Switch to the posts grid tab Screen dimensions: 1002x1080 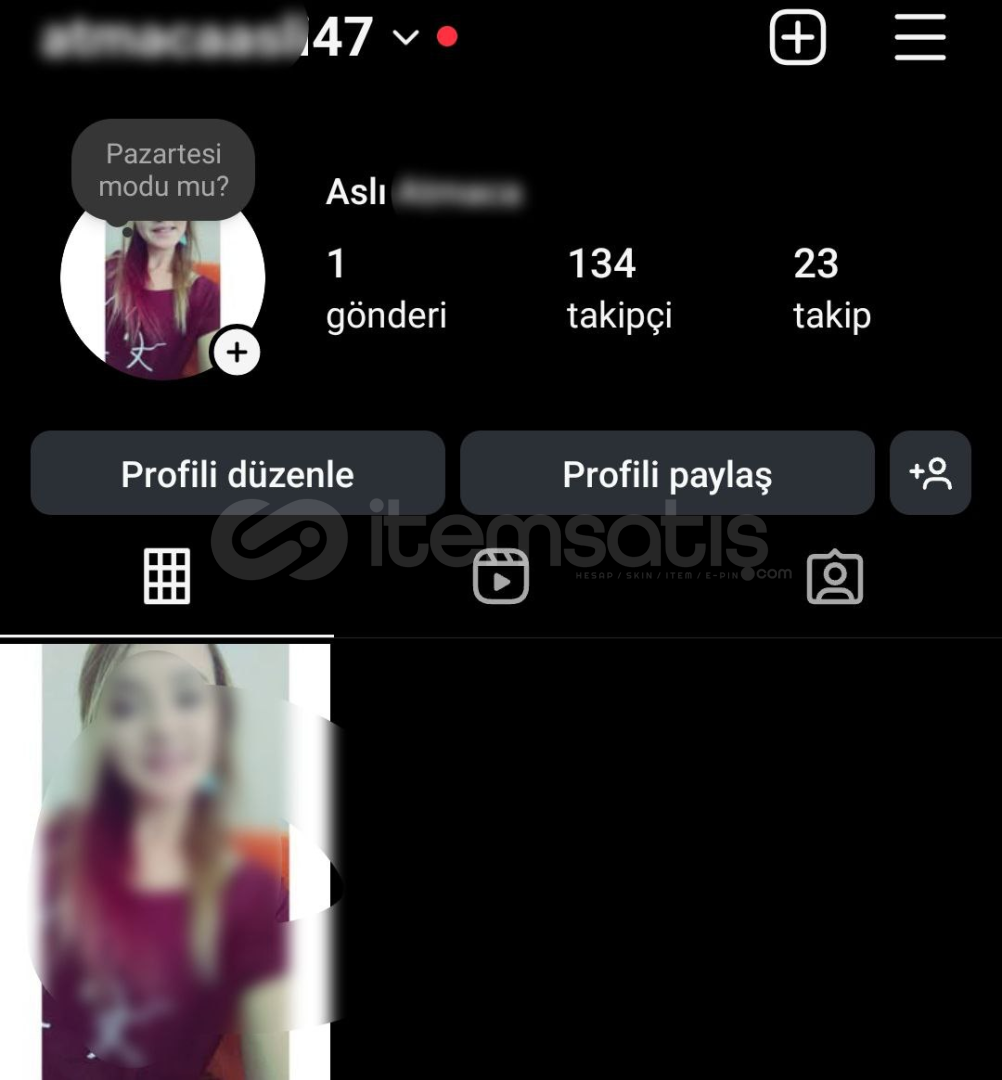click(166, 577)
